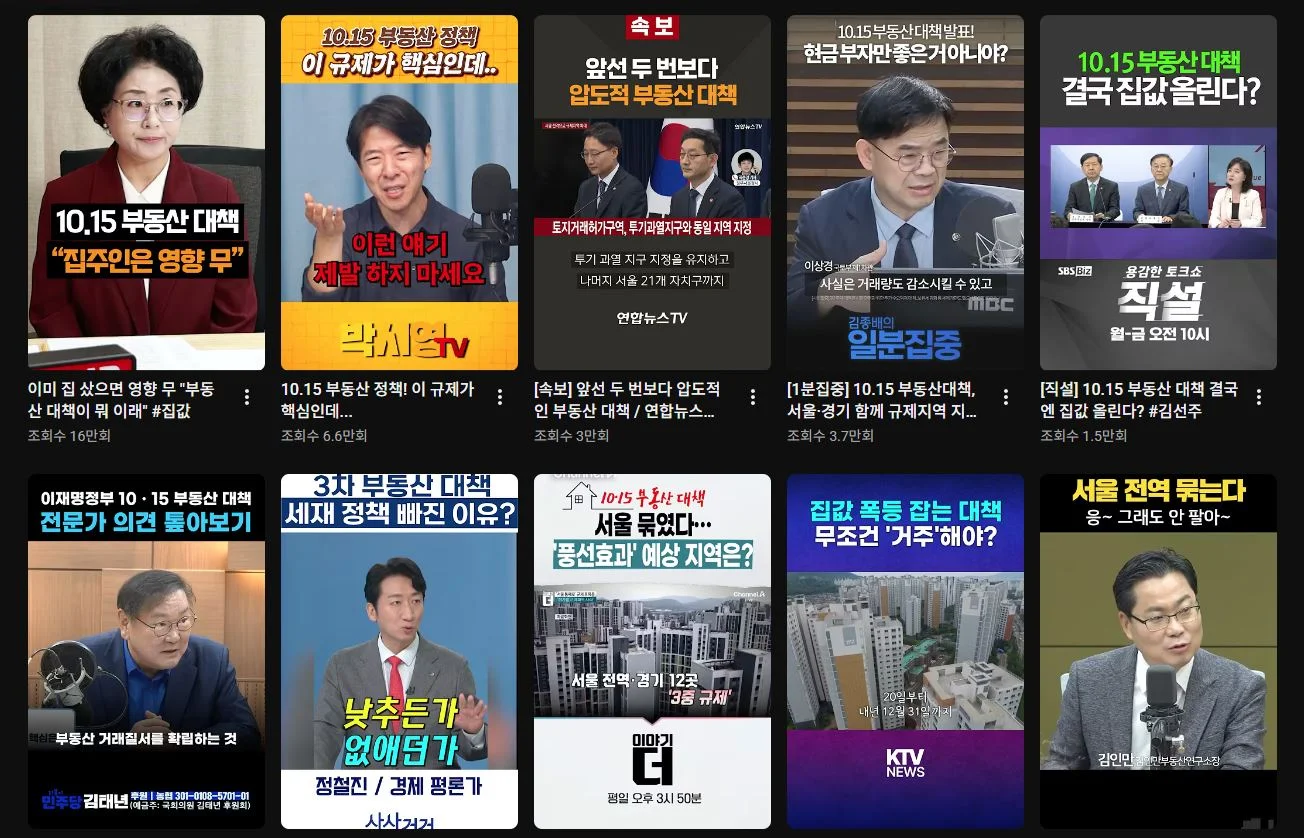
Task: Open the MBC 일분집중 부동산대책 short
Action: (905, 192)
